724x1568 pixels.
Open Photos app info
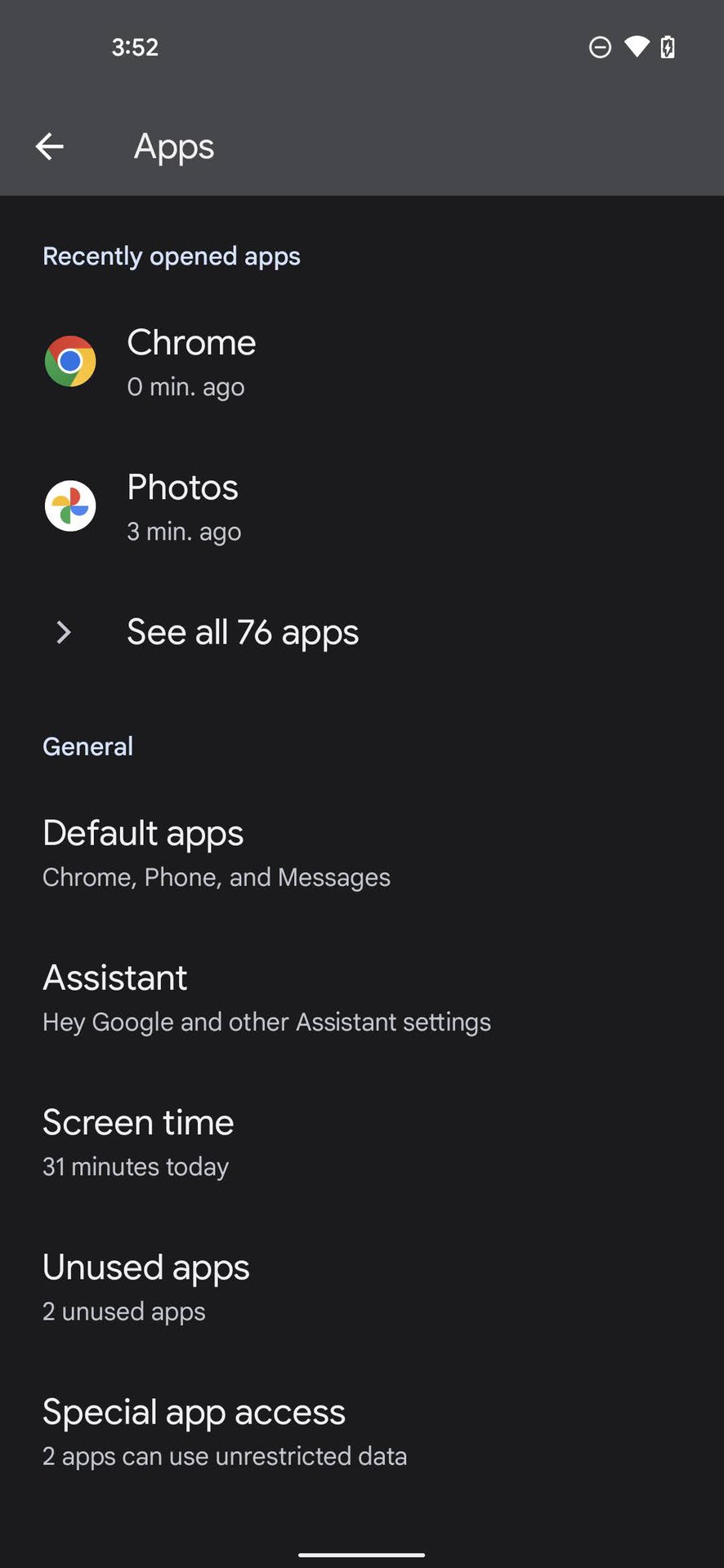tap(183, 506)
